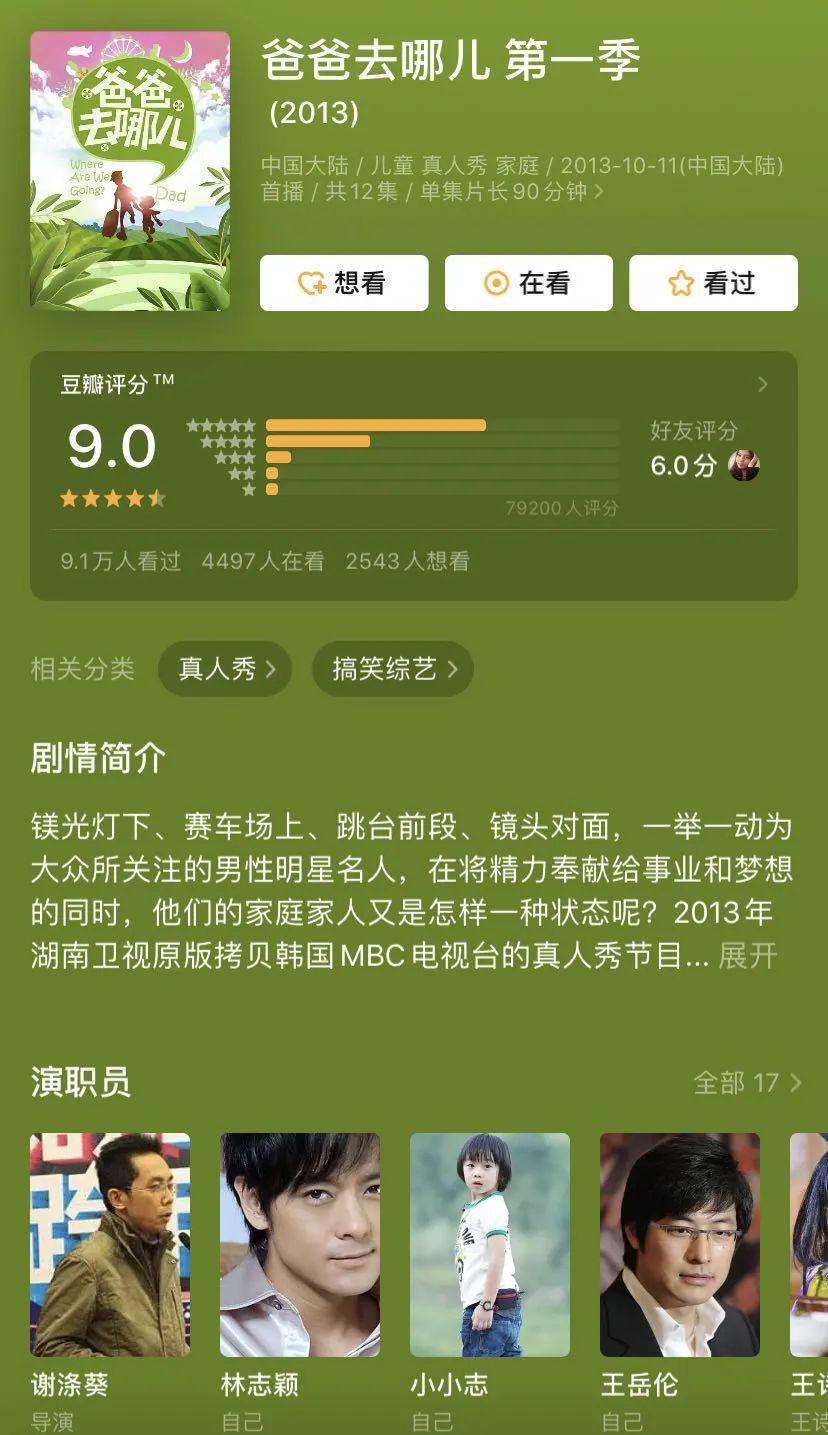Mark the show as 在看
This screenshot has height=1435, width=828.
click(528, 283)
